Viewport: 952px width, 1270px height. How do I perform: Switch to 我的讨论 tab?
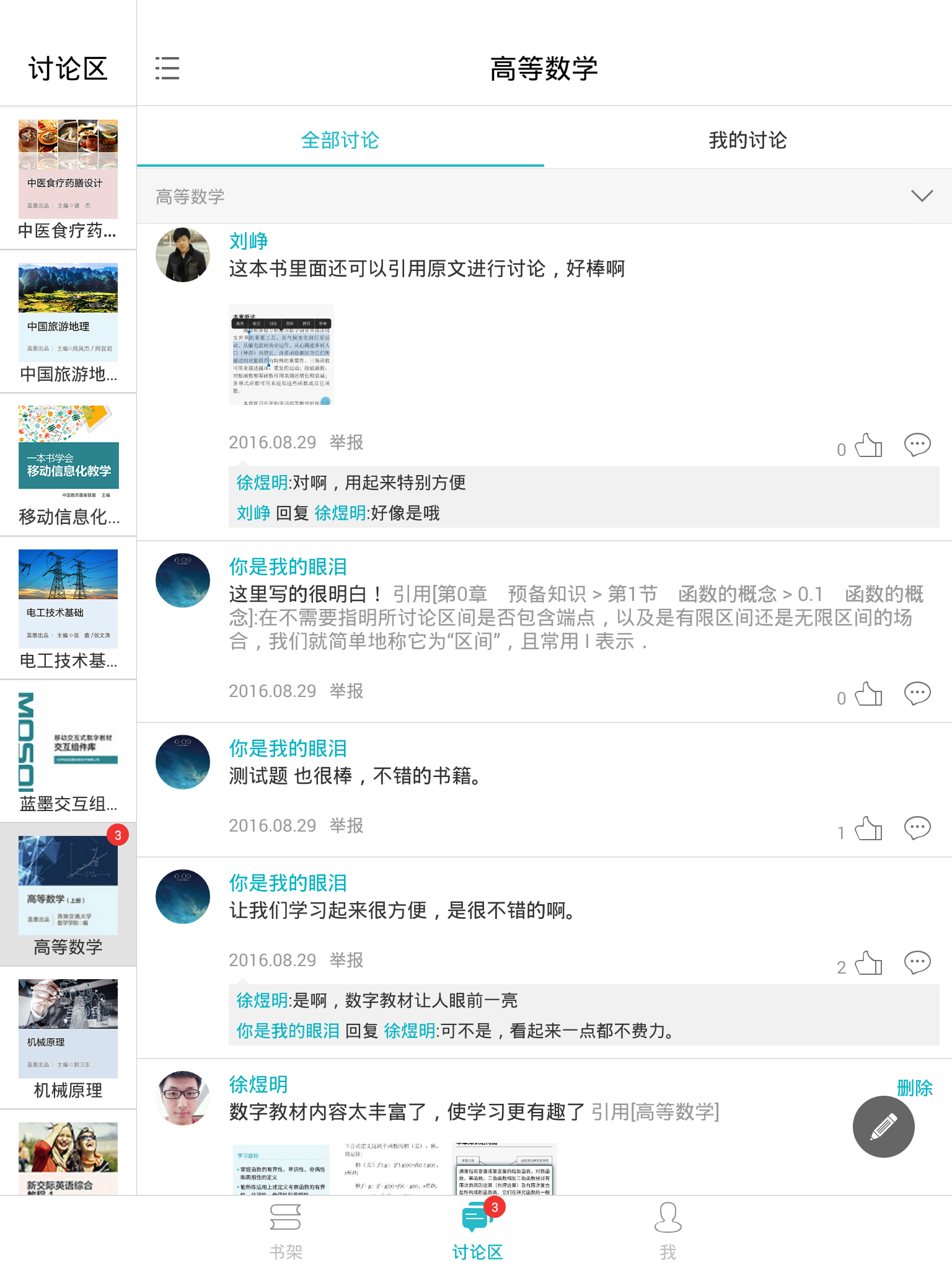tap(747, 140)
